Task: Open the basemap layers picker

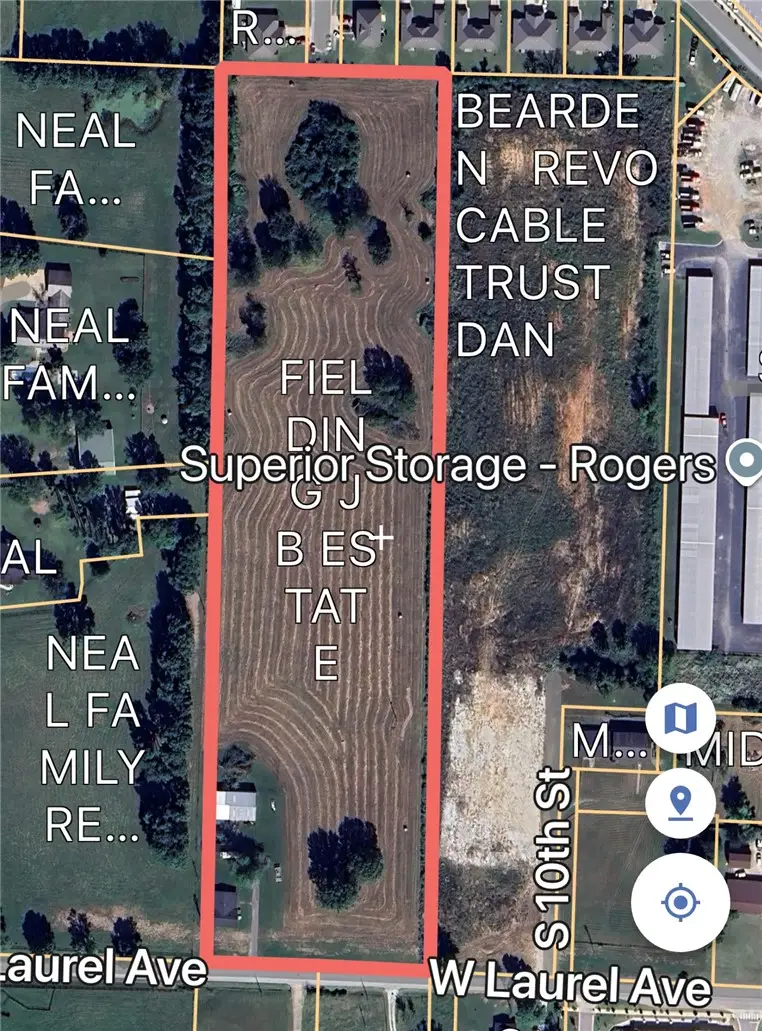Action: pyautogui.click(x=682, y=717)
